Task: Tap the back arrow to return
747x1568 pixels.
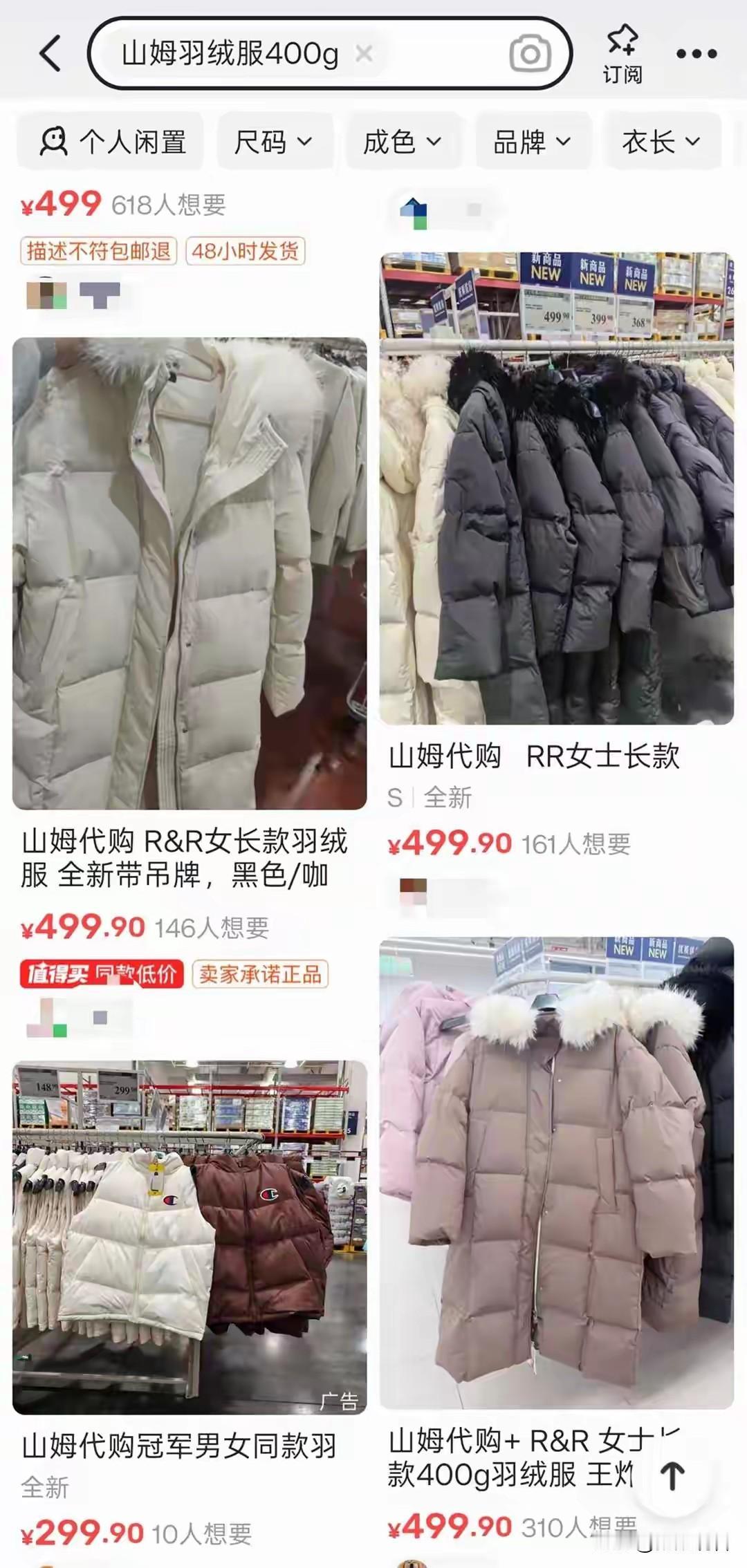Action: click(x=50, y=54)
